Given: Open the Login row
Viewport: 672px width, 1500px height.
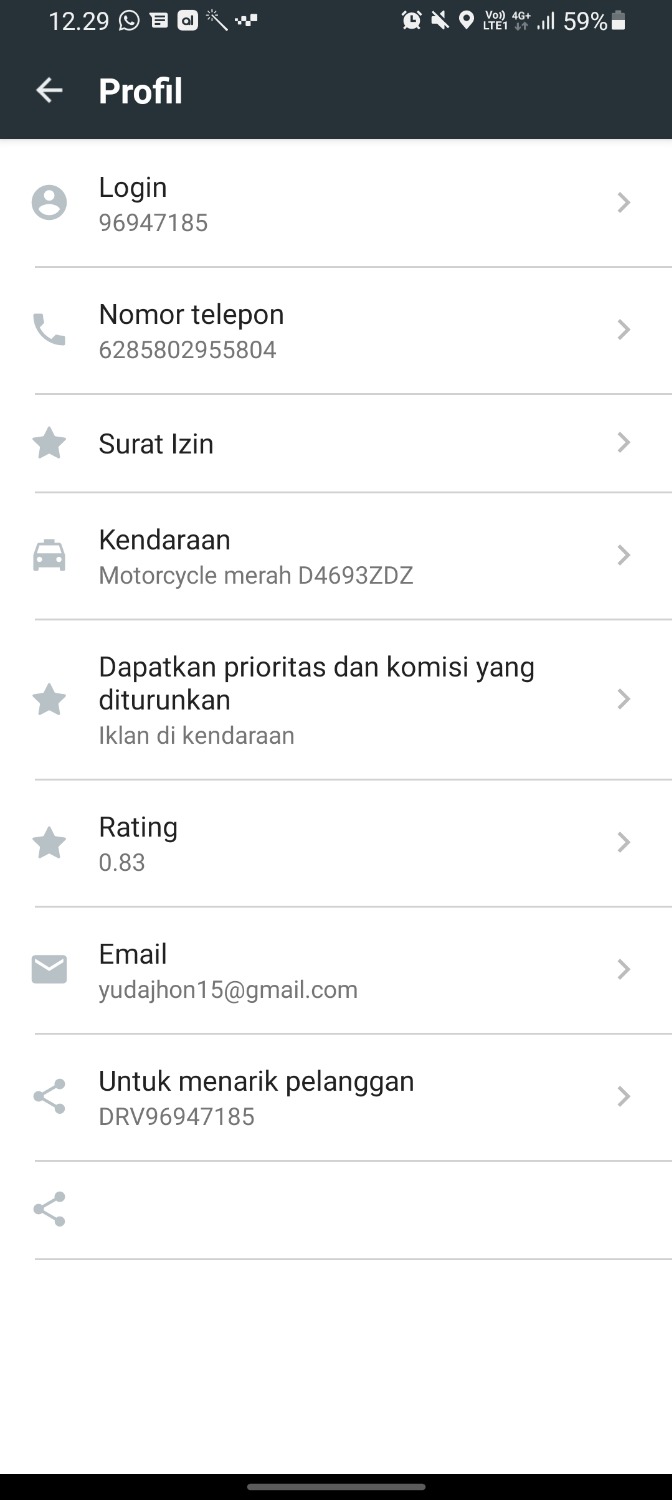Looking at the screenshot, I should pyautogui.click(x=336, y=203).
